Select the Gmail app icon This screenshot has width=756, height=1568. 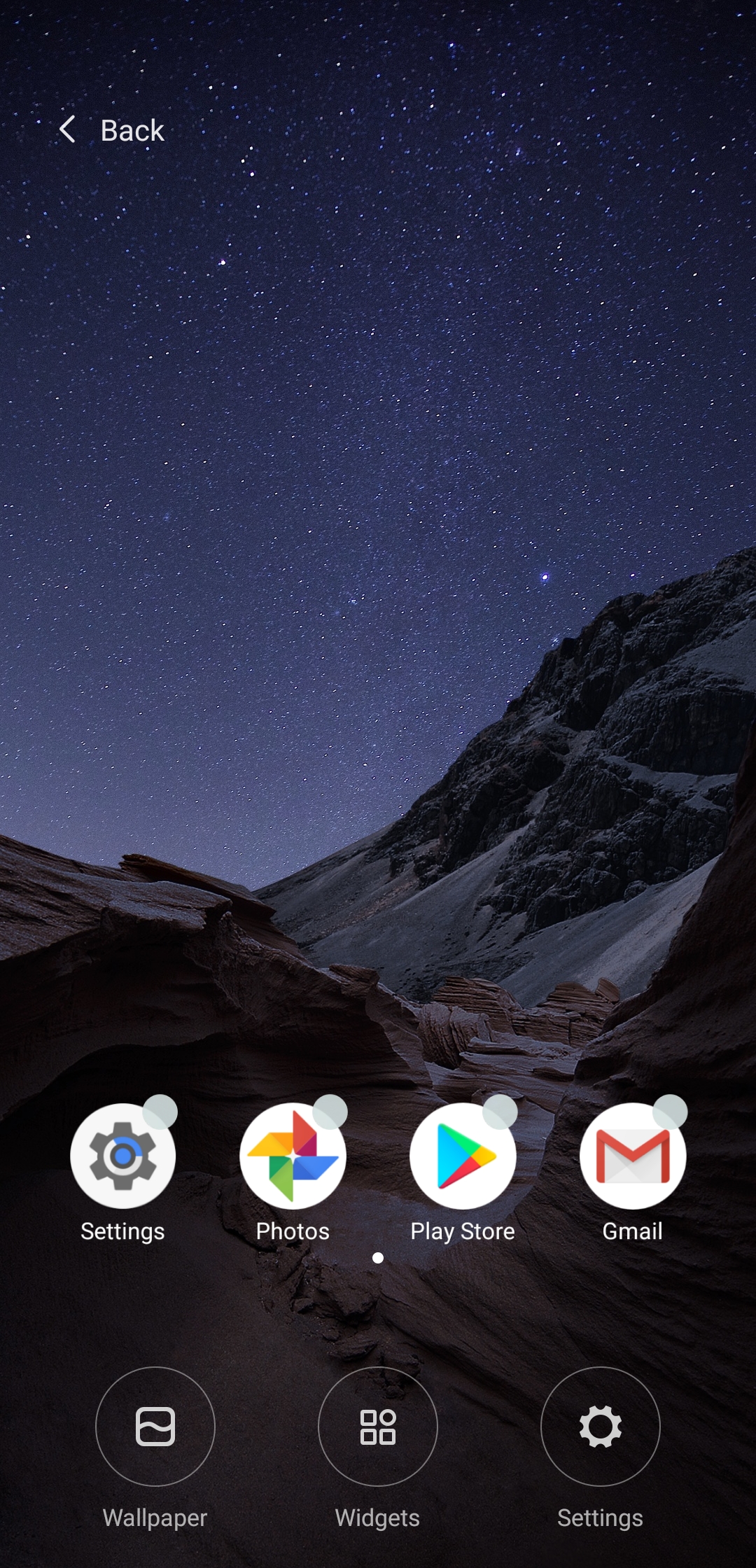tap(633, 1156)
